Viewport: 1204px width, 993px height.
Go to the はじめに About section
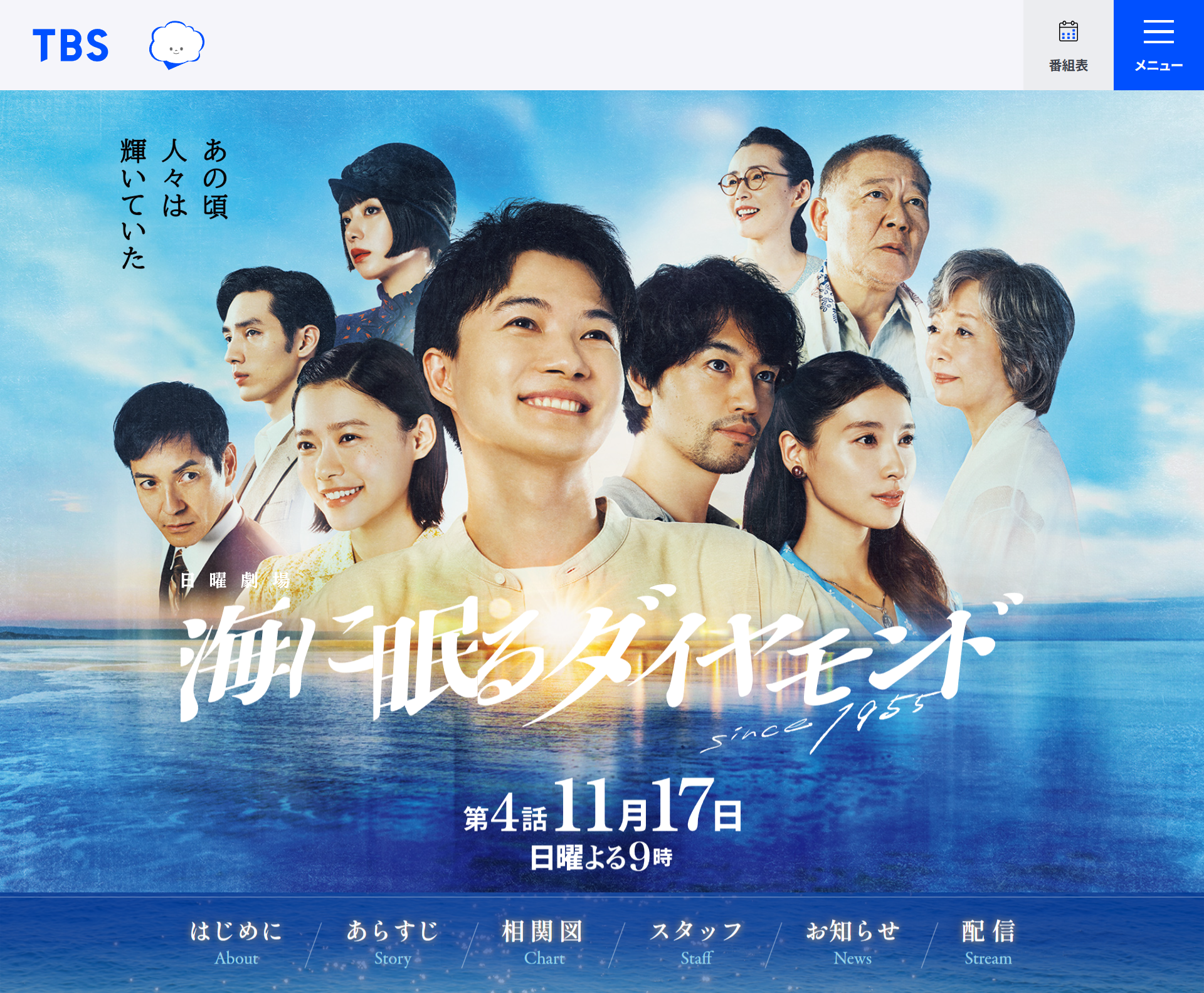click(236, 942)
